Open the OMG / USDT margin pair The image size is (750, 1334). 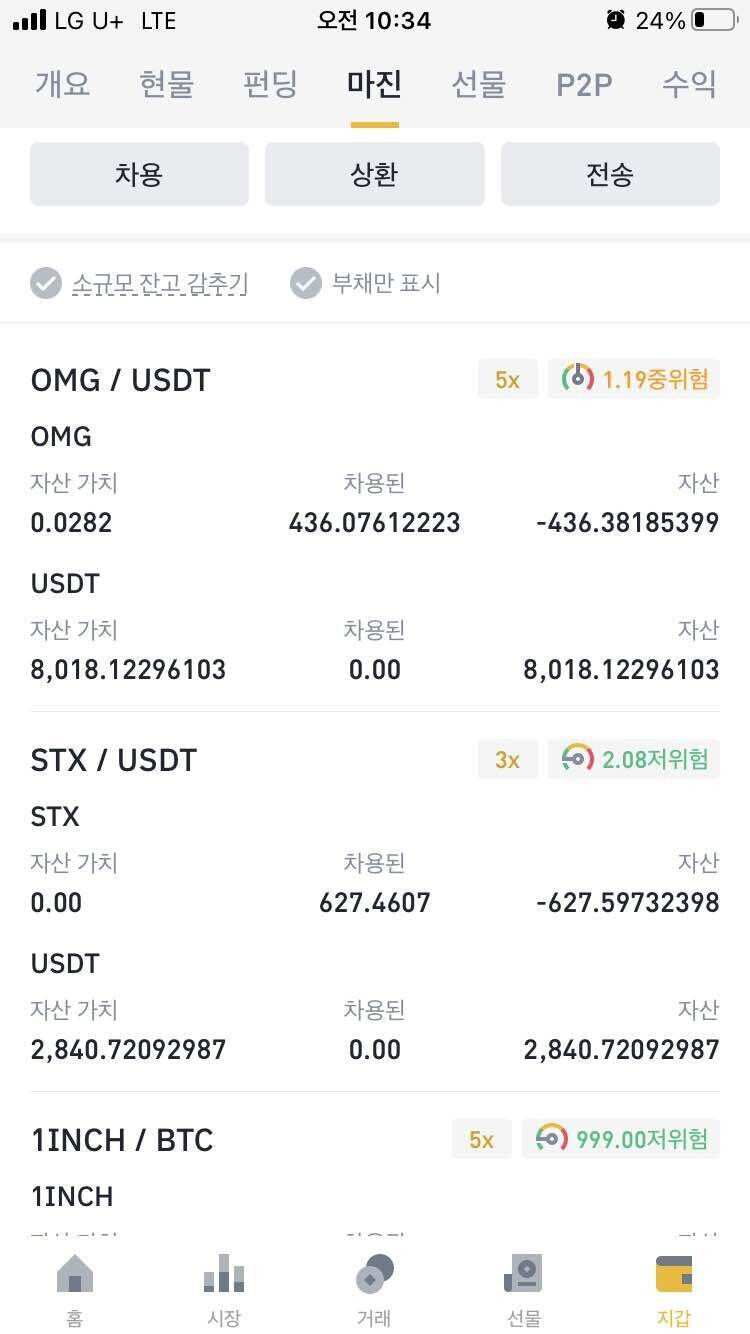click(x=121, y=380)
